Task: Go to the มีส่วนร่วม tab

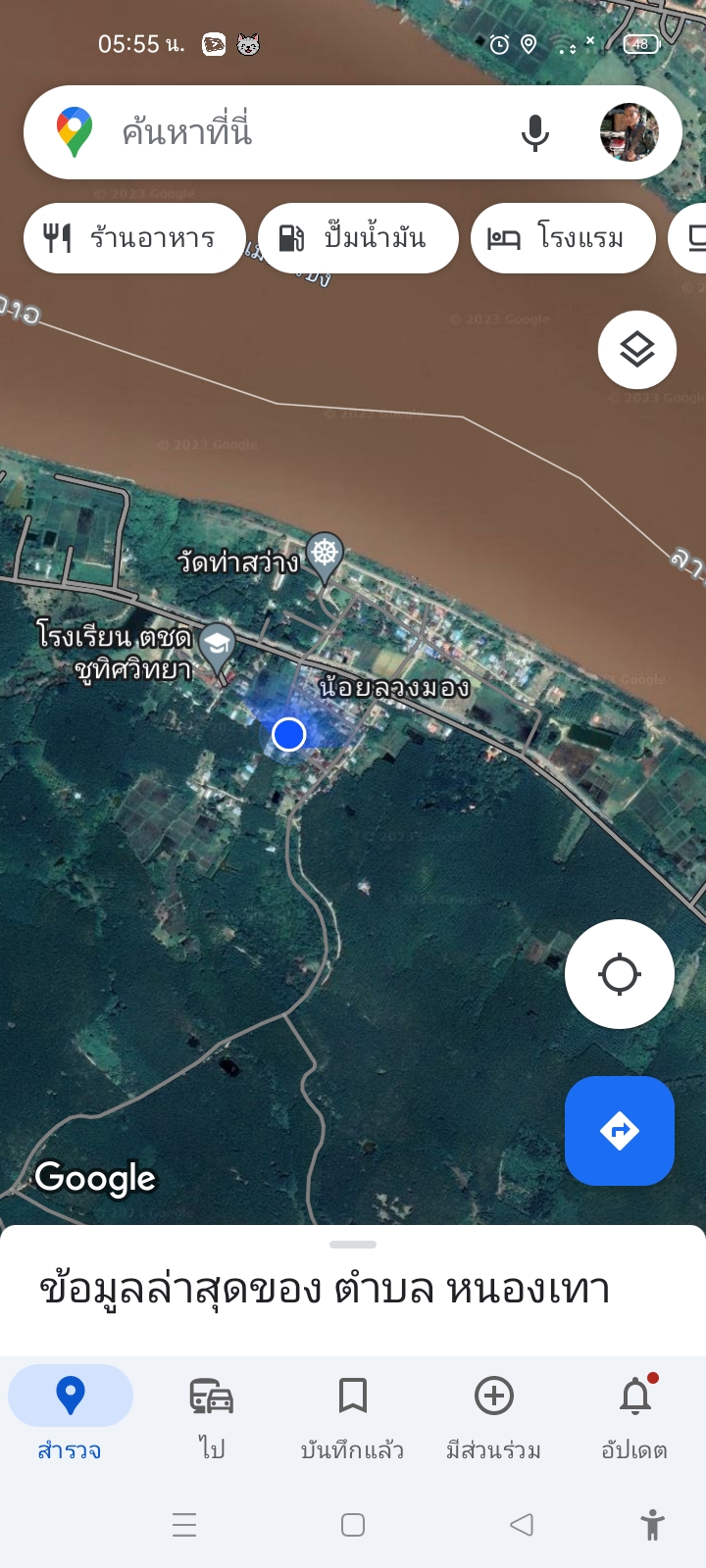Action: point(493,1413)
